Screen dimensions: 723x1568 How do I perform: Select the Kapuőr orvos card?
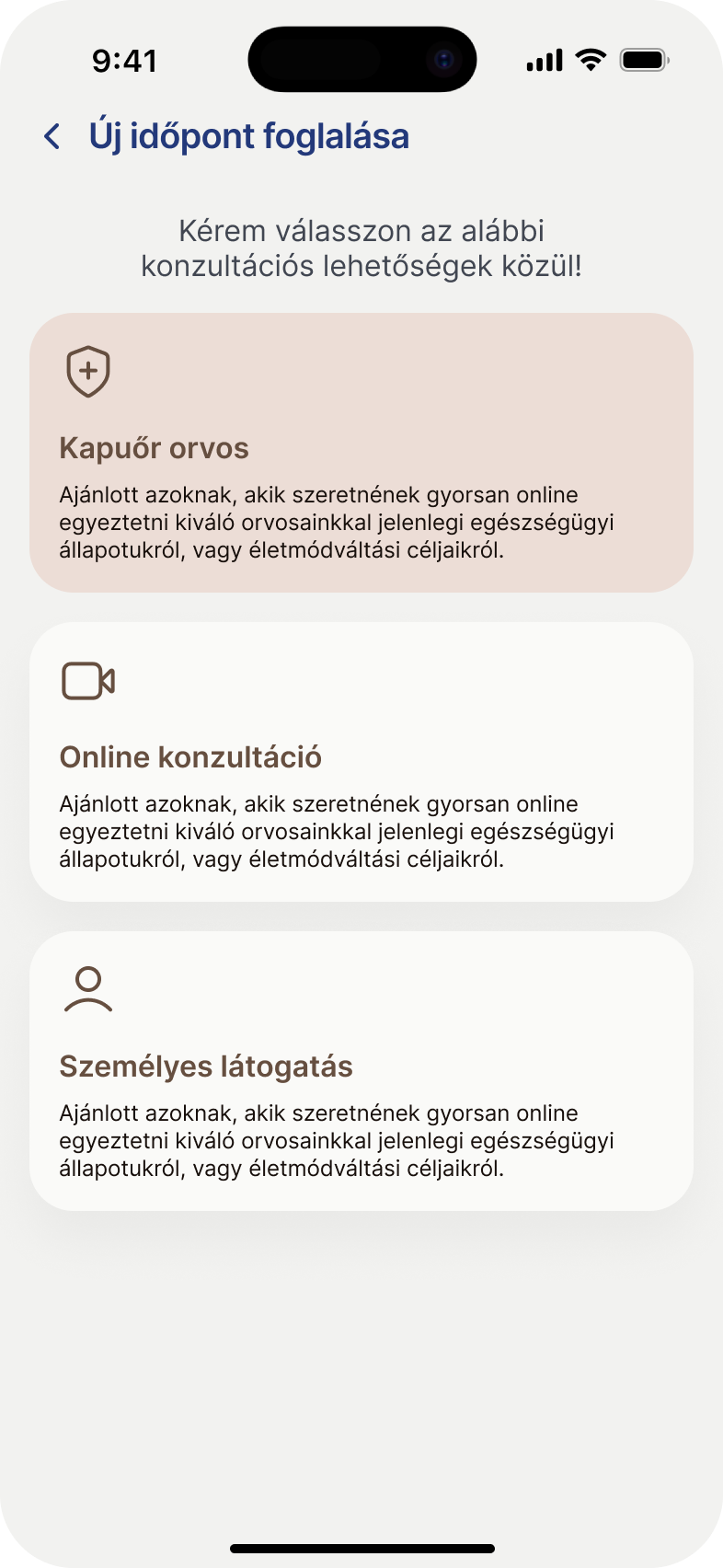[x=361, y=452]
